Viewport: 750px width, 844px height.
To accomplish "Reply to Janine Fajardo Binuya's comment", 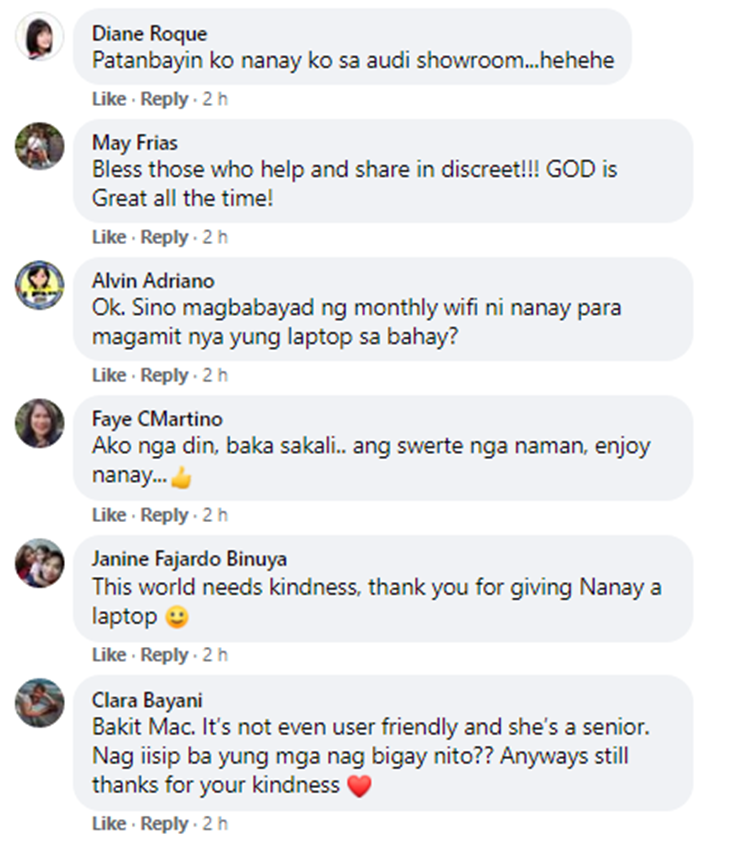I will pos(164,655).
